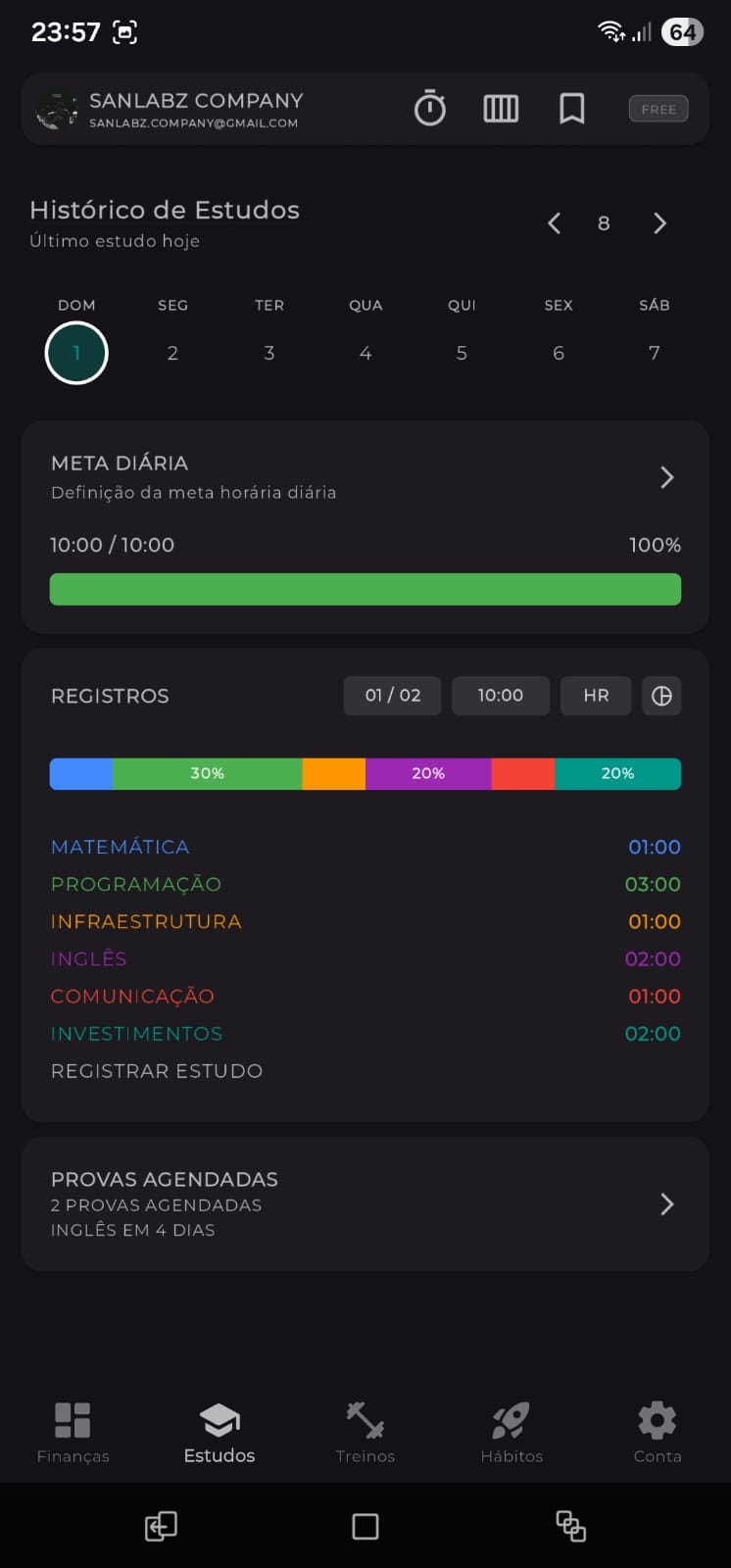Open the pie chart view in Registros
The width and height of the screenshot is (731, 1568).
(x=661, y=696)
